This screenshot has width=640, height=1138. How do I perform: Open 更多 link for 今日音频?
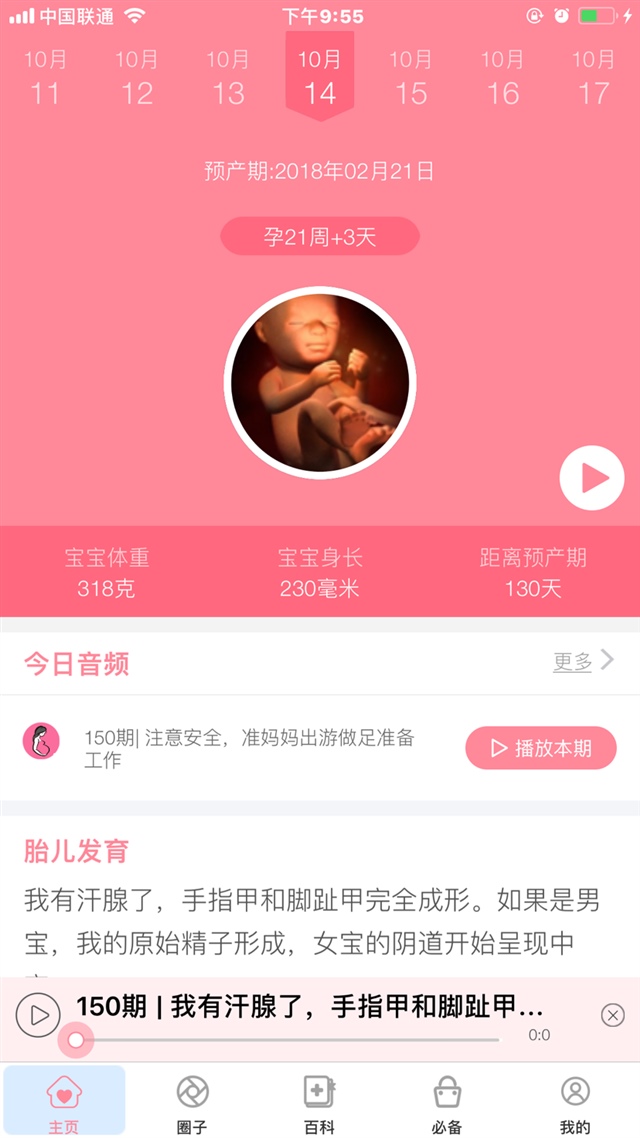tap(583, 661)
